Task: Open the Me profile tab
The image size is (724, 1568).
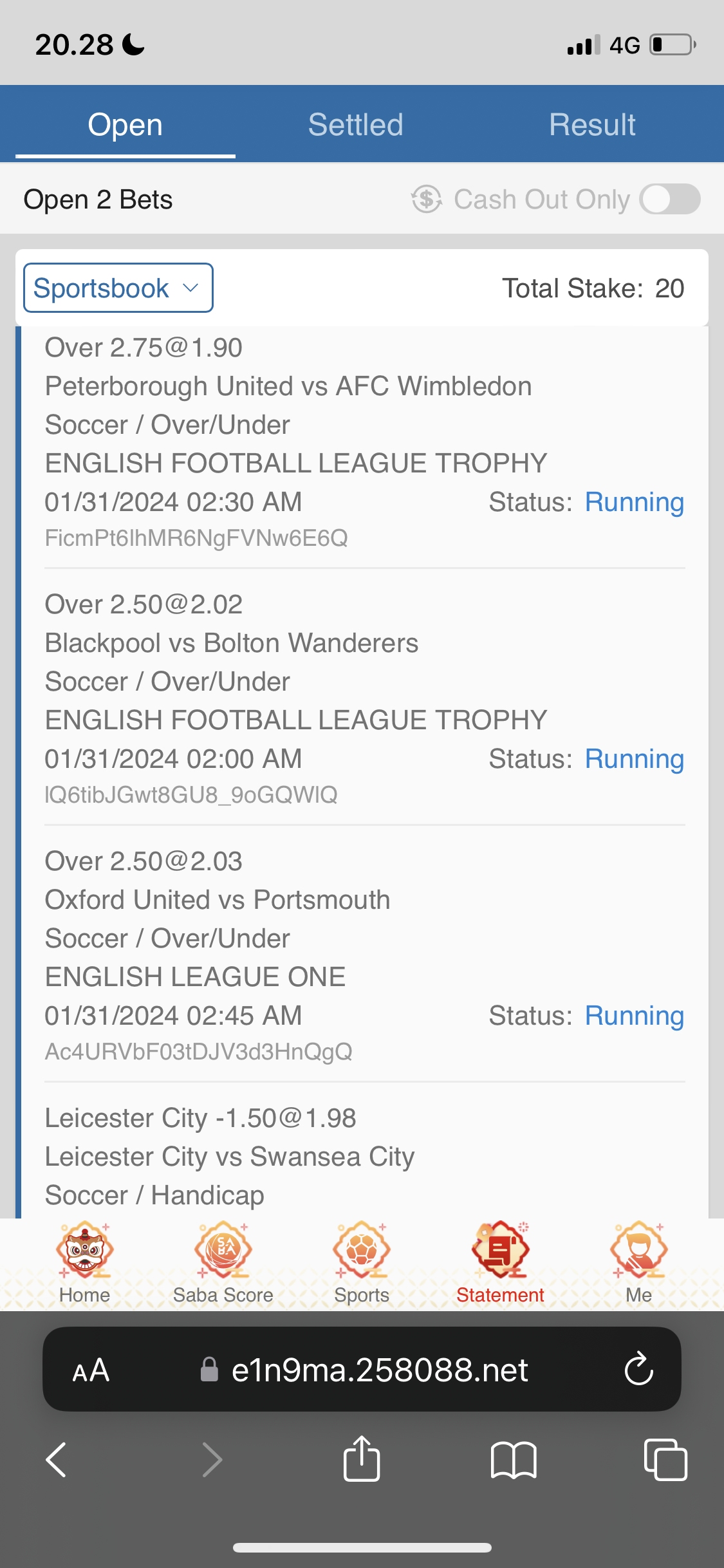Action: point(639,1262)
